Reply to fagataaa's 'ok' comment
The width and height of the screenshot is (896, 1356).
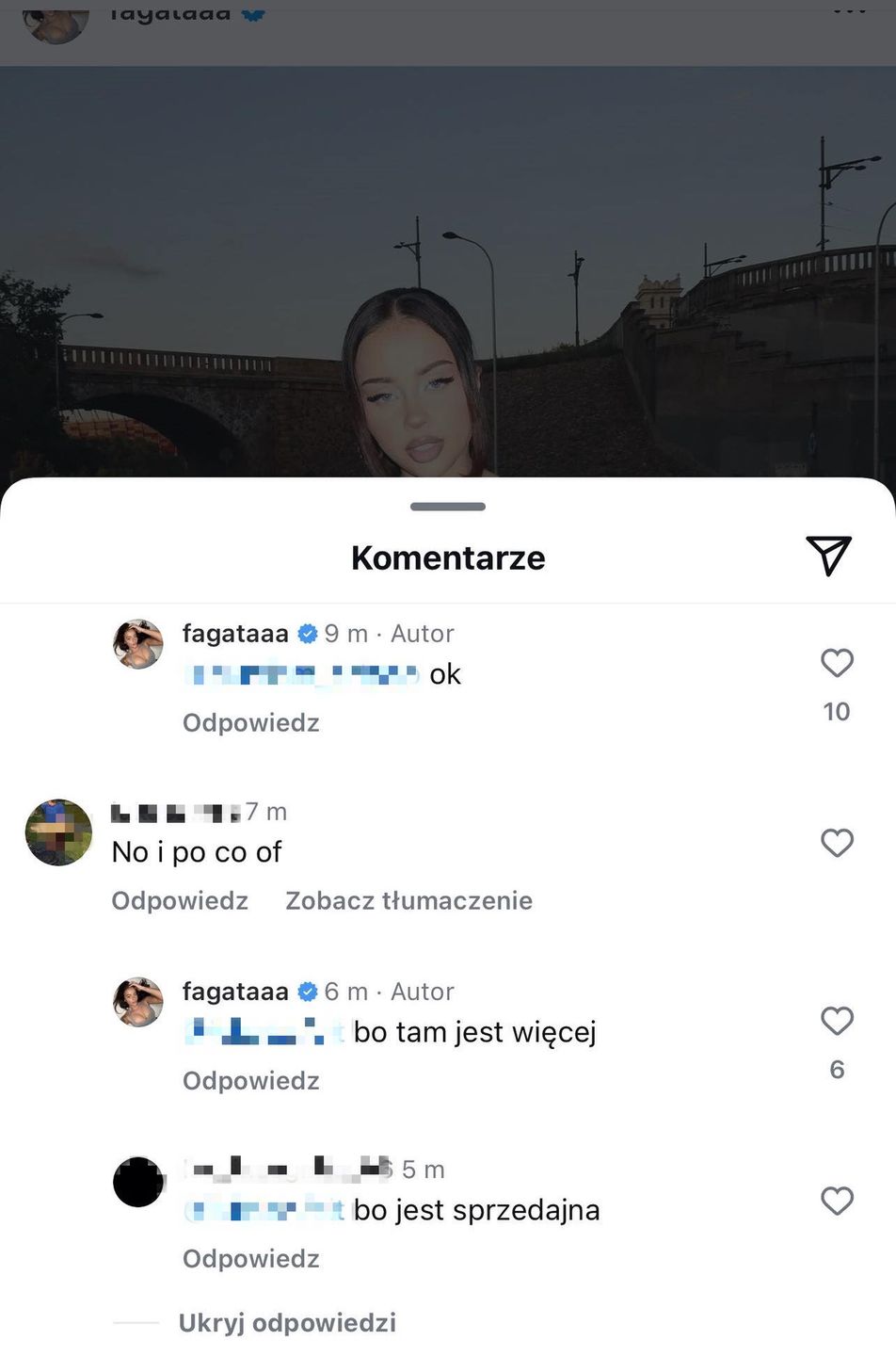[250, 722]
